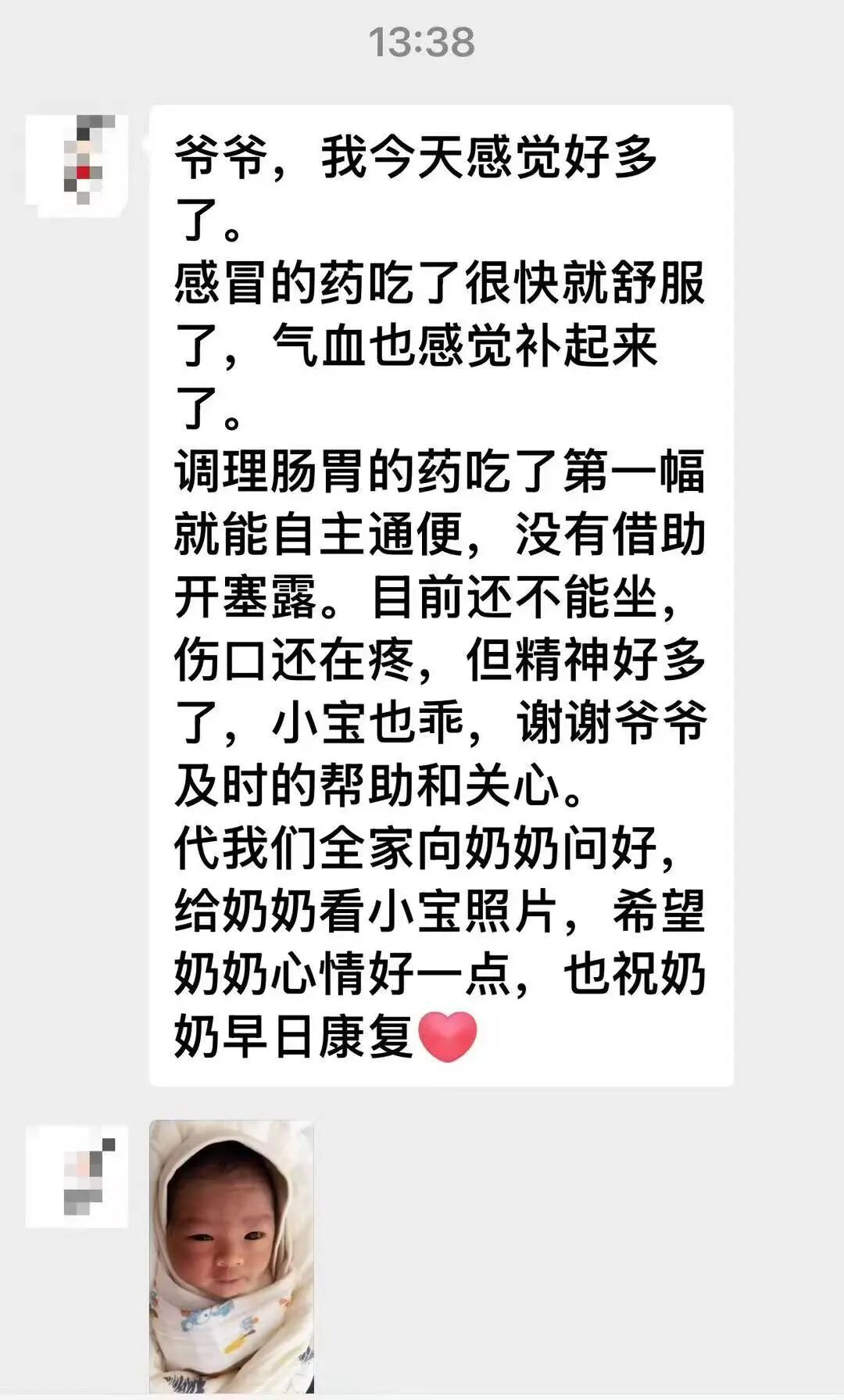This screenshot has width=844, height=1400.
Task: Open sender's avatar beside the baby photo
Action: [x=77, y=1175]
